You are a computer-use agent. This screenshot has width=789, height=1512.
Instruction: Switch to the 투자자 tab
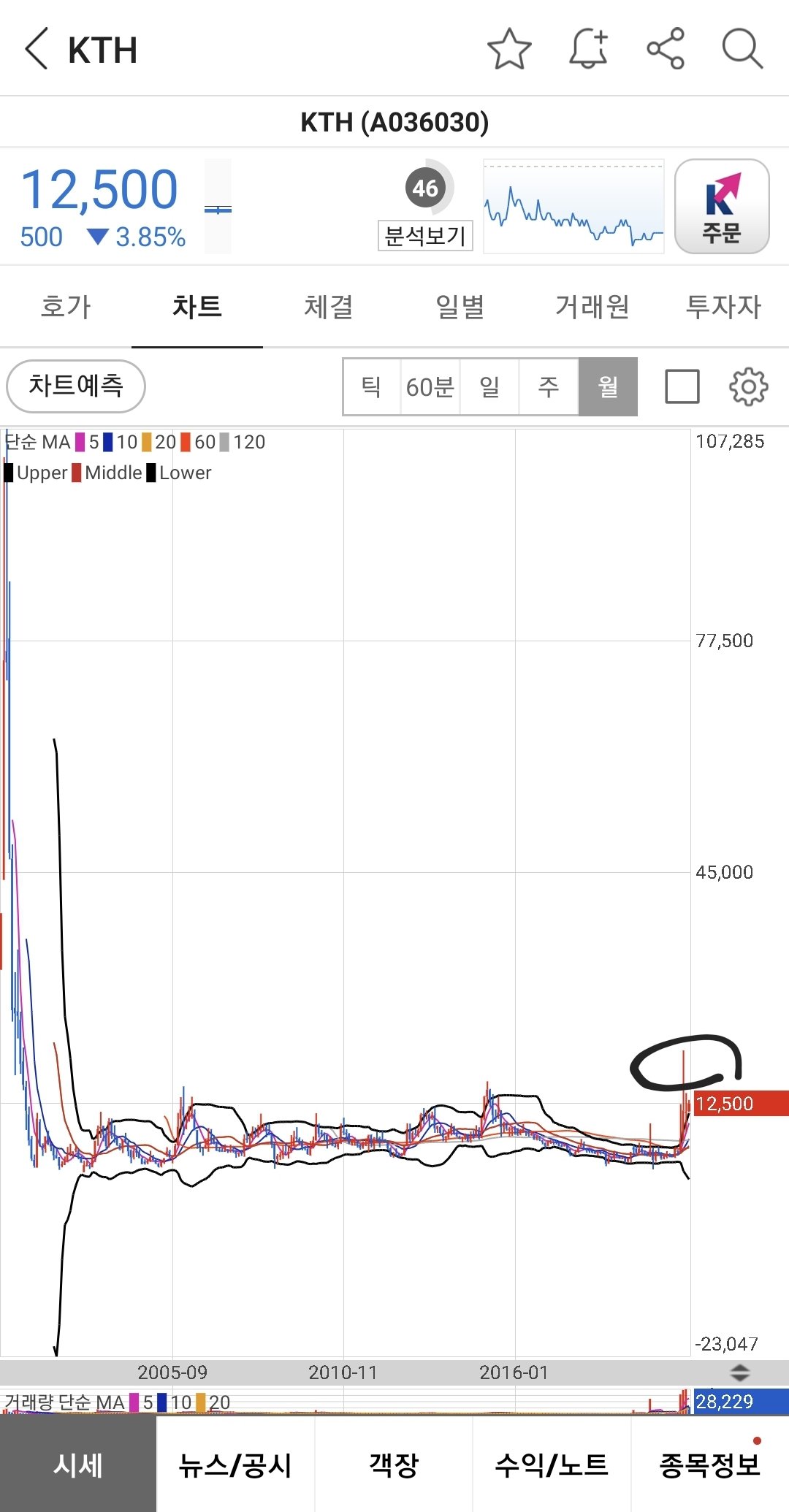[x=723, y=306]
